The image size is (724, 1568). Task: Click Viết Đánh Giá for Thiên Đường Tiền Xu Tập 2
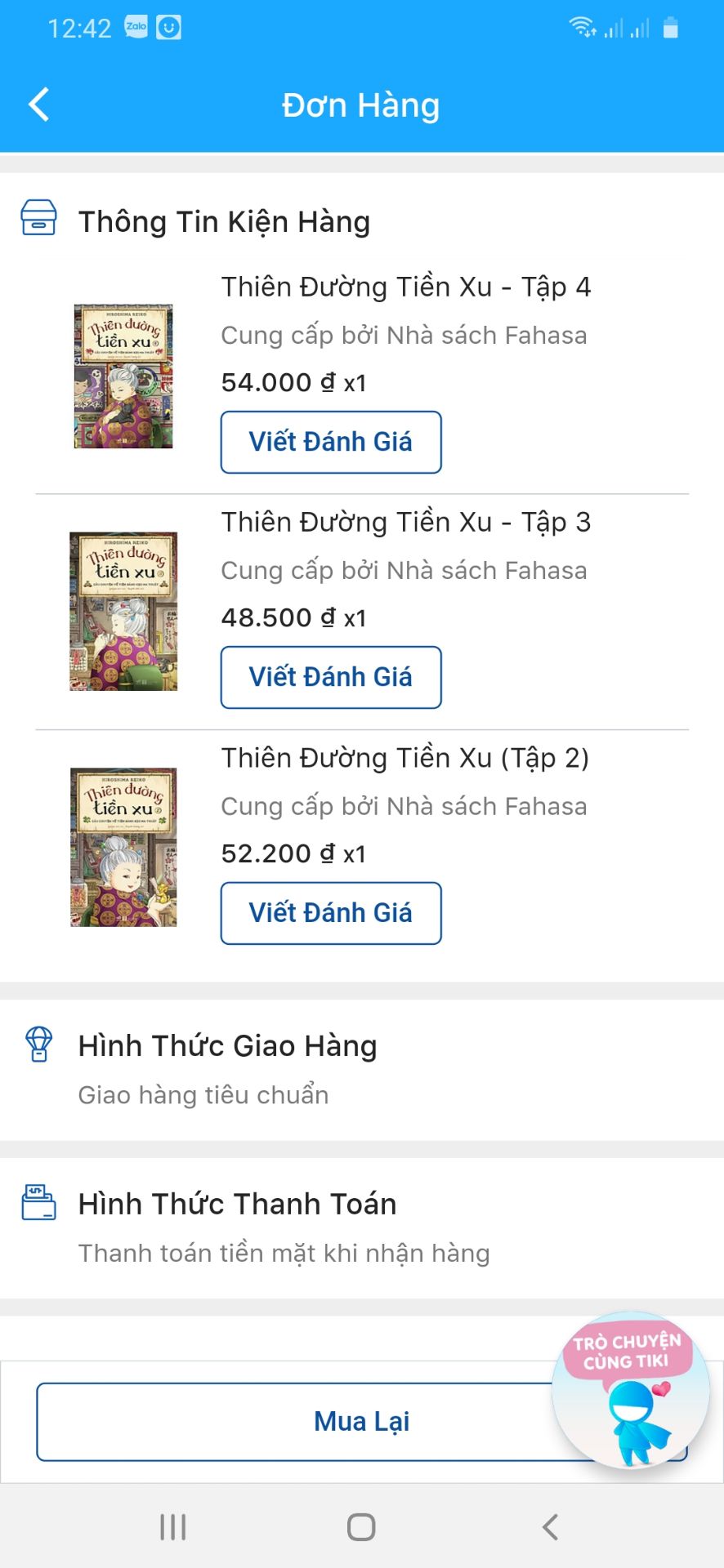click(x=330, y=913)
